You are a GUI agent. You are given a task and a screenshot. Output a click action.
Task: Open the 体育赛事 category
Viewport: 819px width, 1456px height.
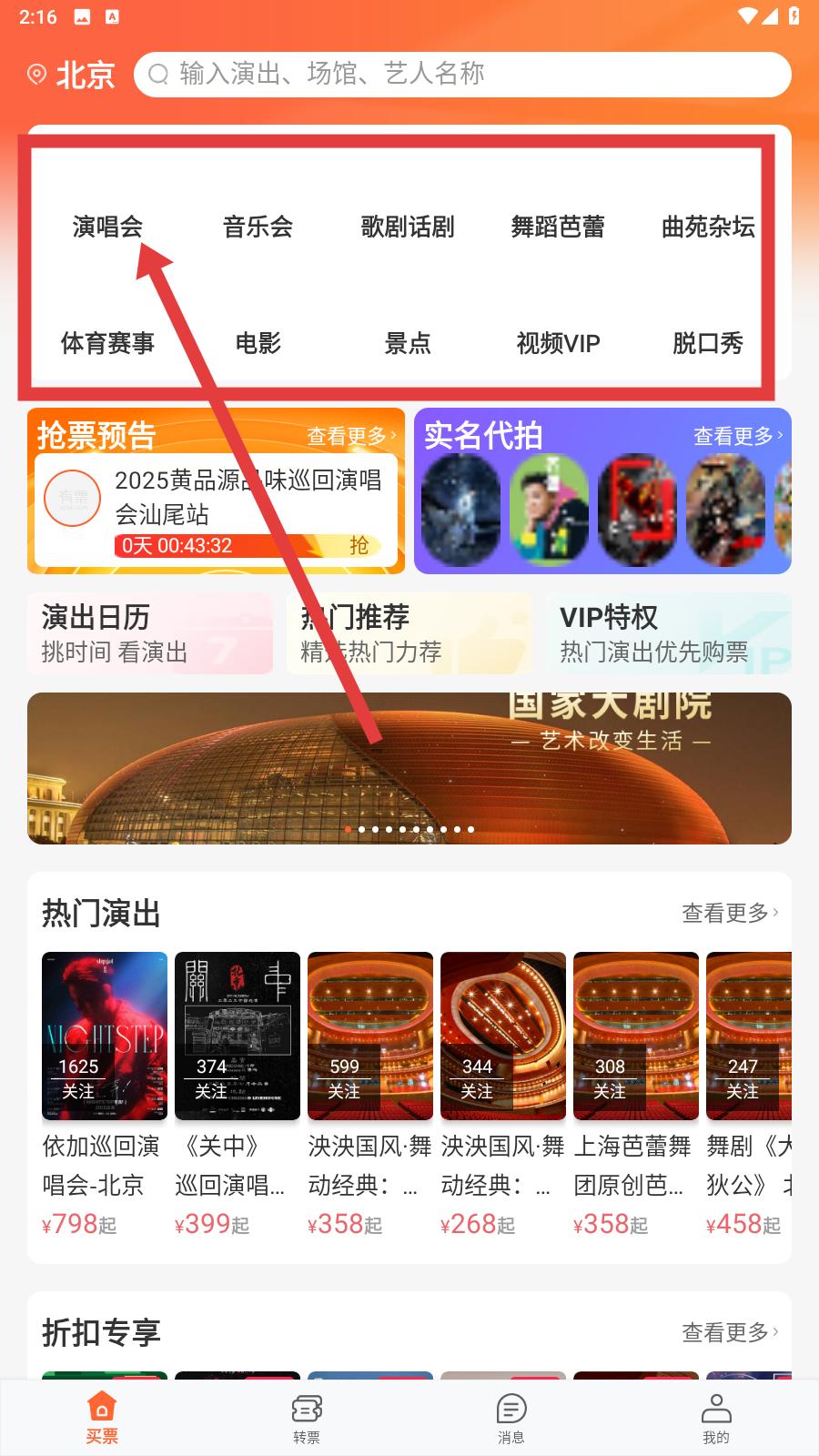point(107,343)
